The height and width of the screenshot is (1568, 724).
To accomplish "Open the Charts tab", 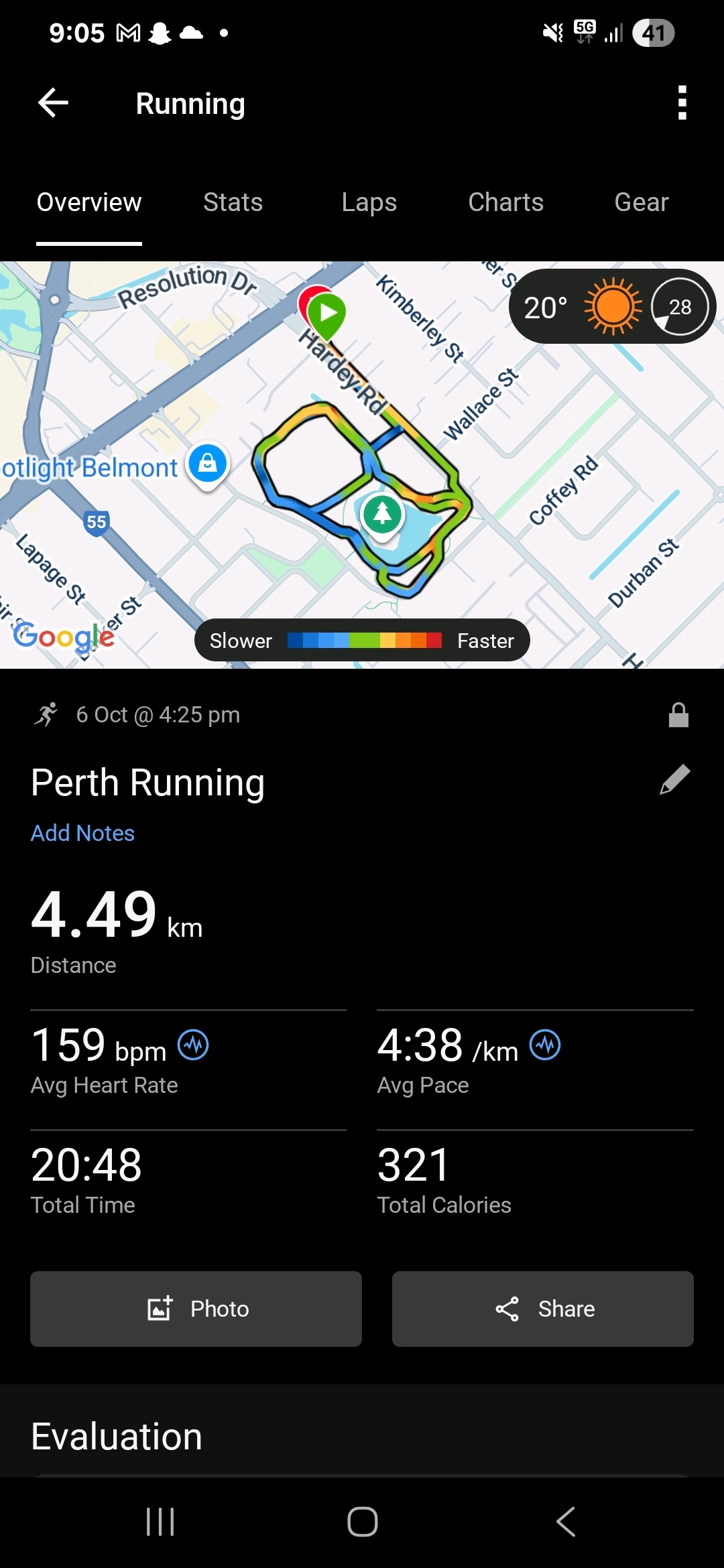I will point(505,202).
